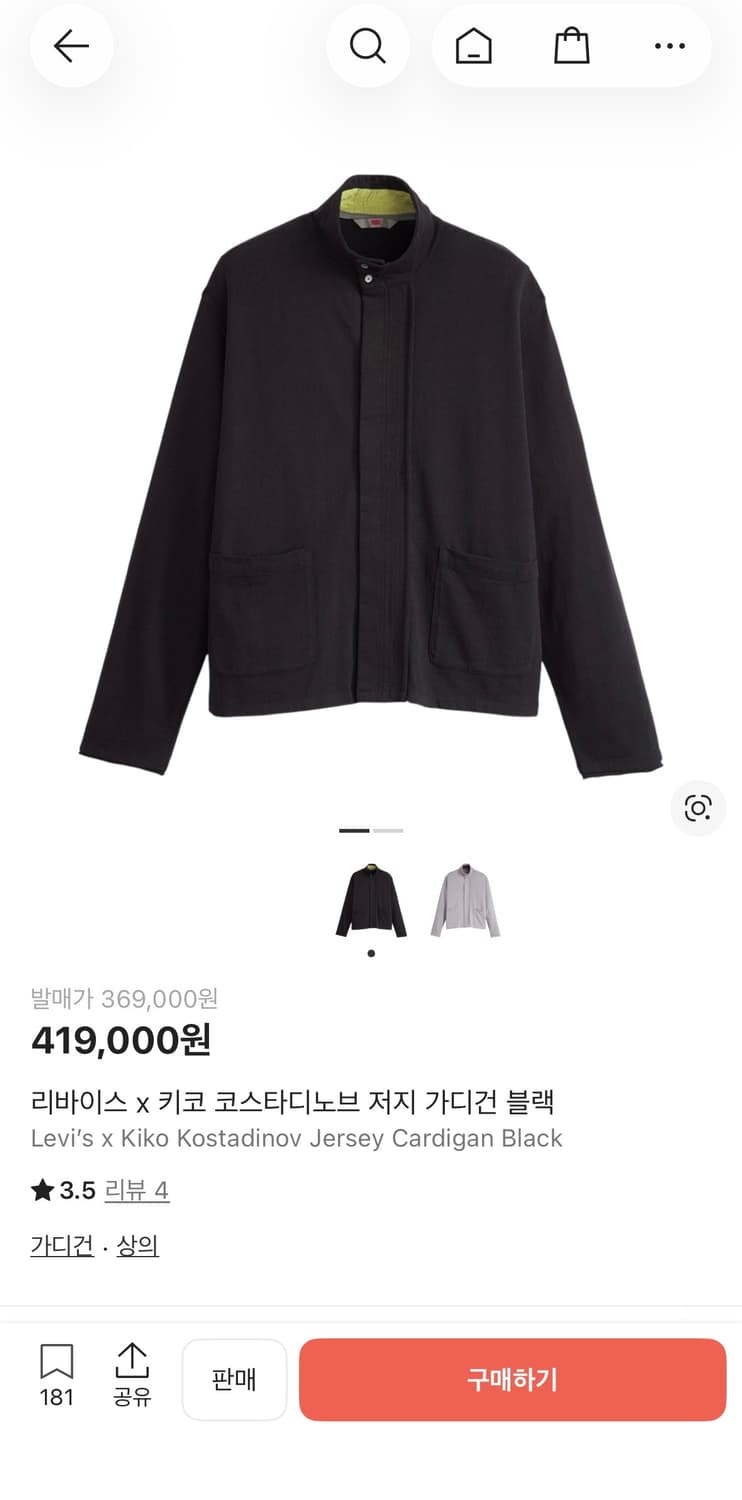Tap the 판매 sell button
The image size is (742, 1500).
(234, 1380)
